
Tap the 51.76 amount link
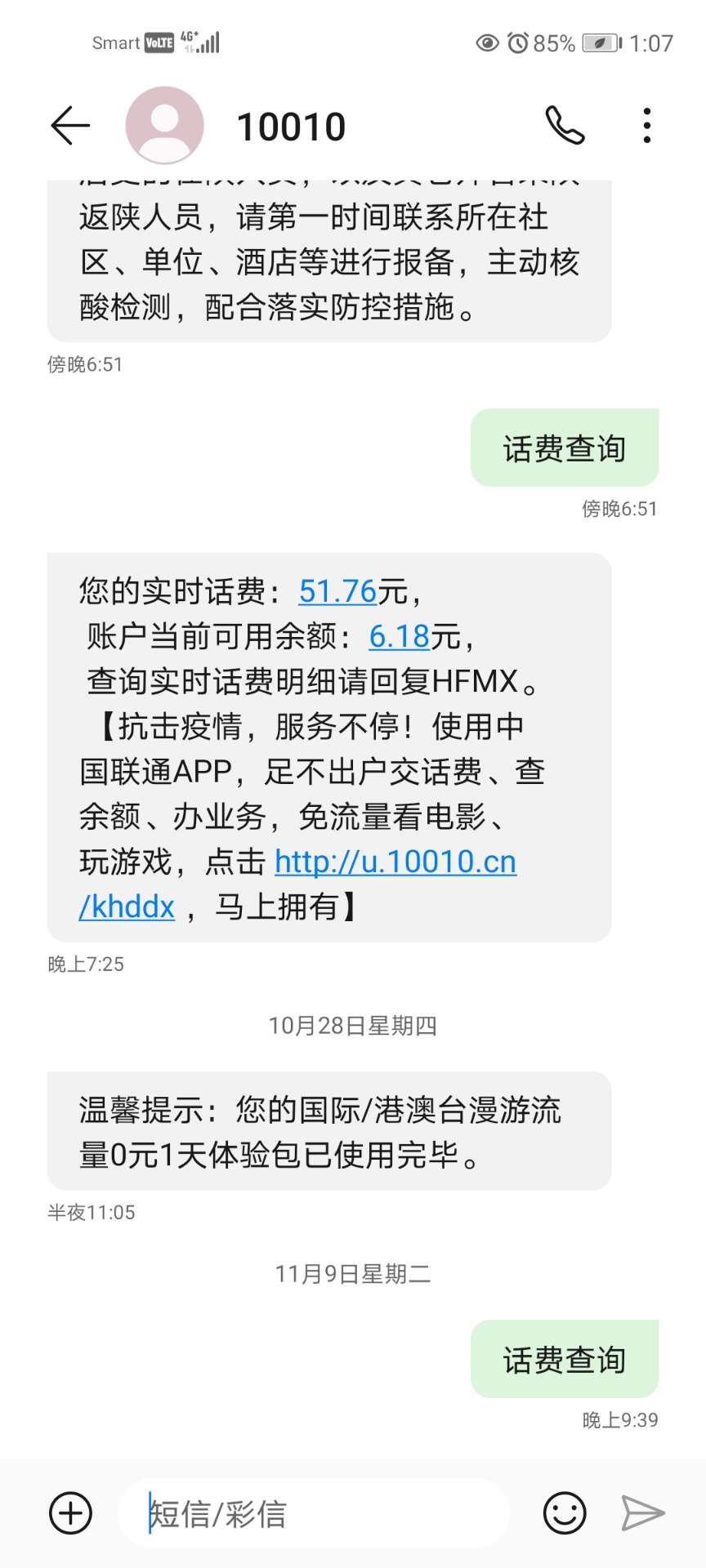pos(337,591)
